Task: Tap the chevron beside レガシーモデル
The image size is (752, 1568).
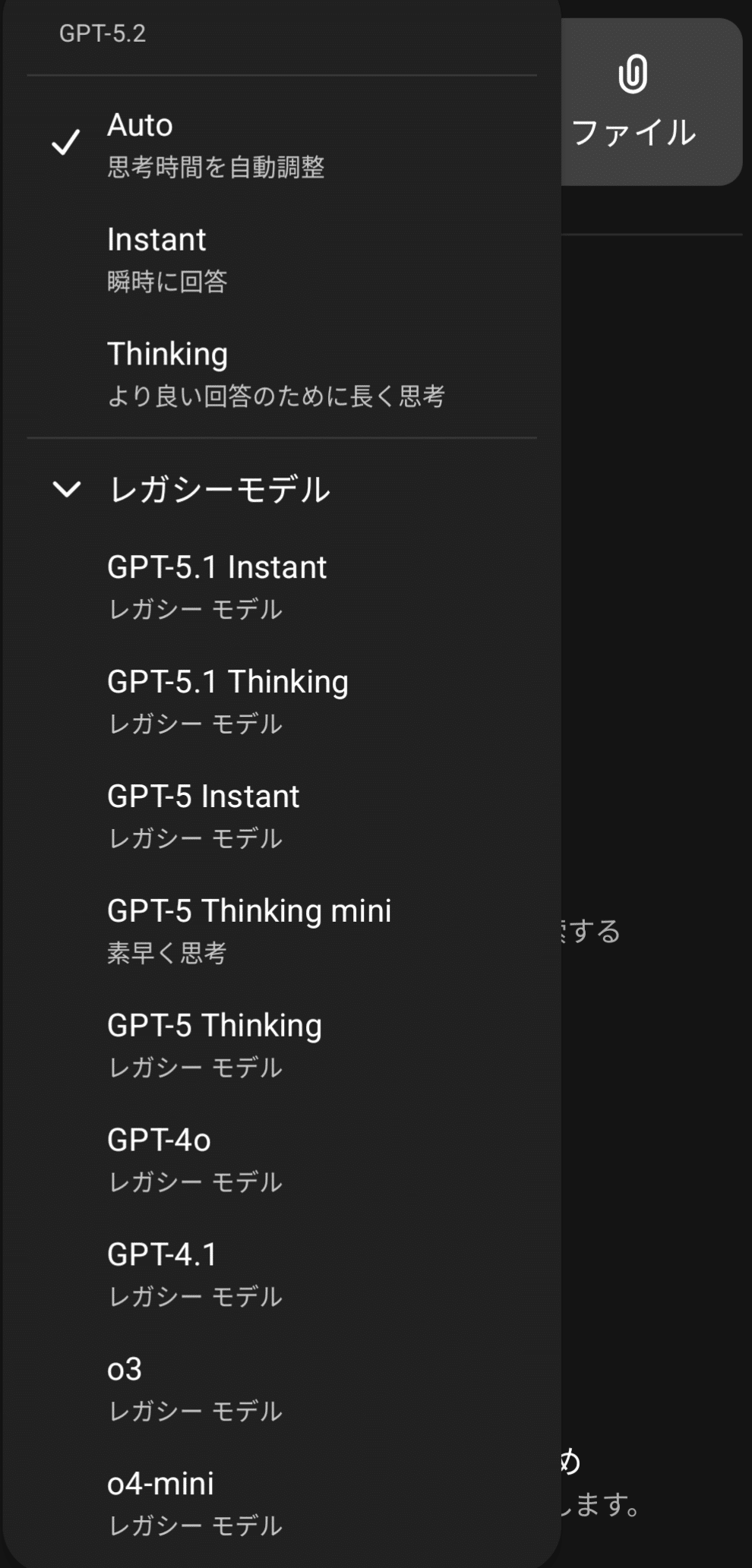Action: coord(67,490)
